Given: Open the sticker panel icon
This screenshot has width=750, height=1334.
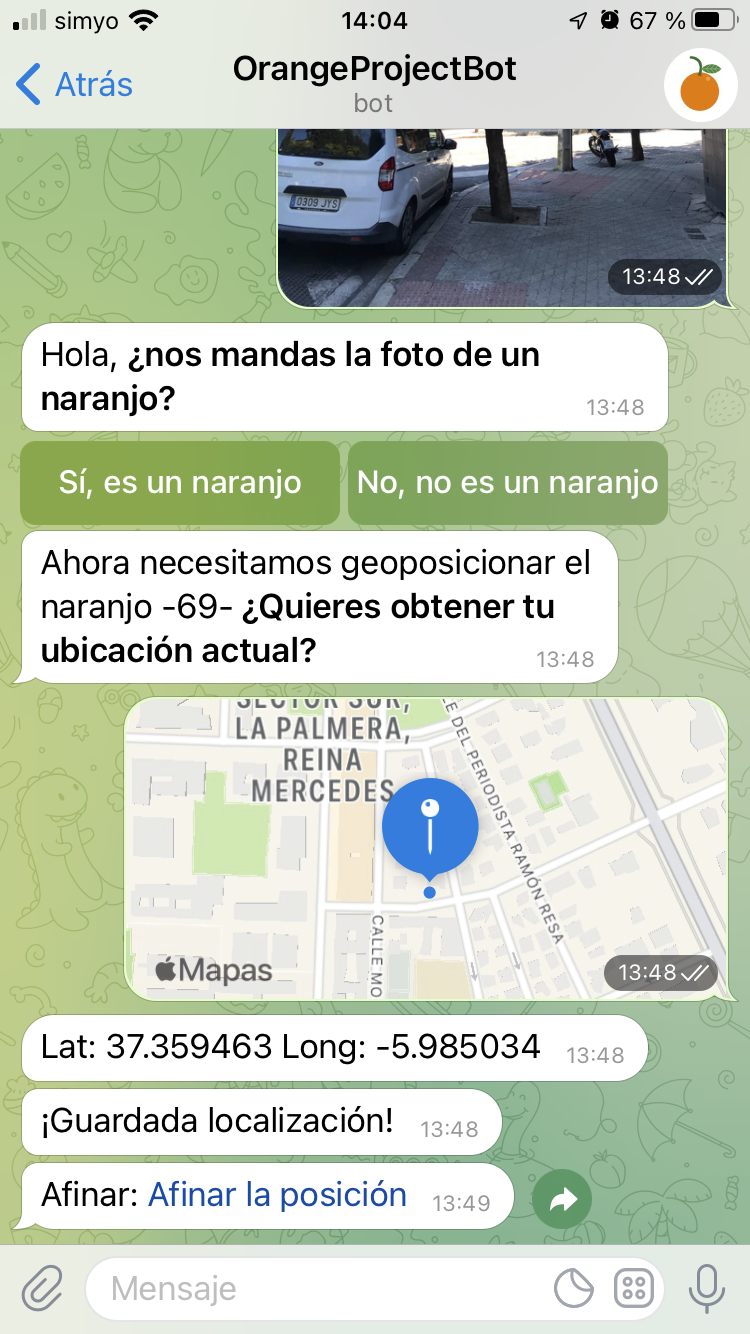Looking at the screenshot, I should 574,1289.
